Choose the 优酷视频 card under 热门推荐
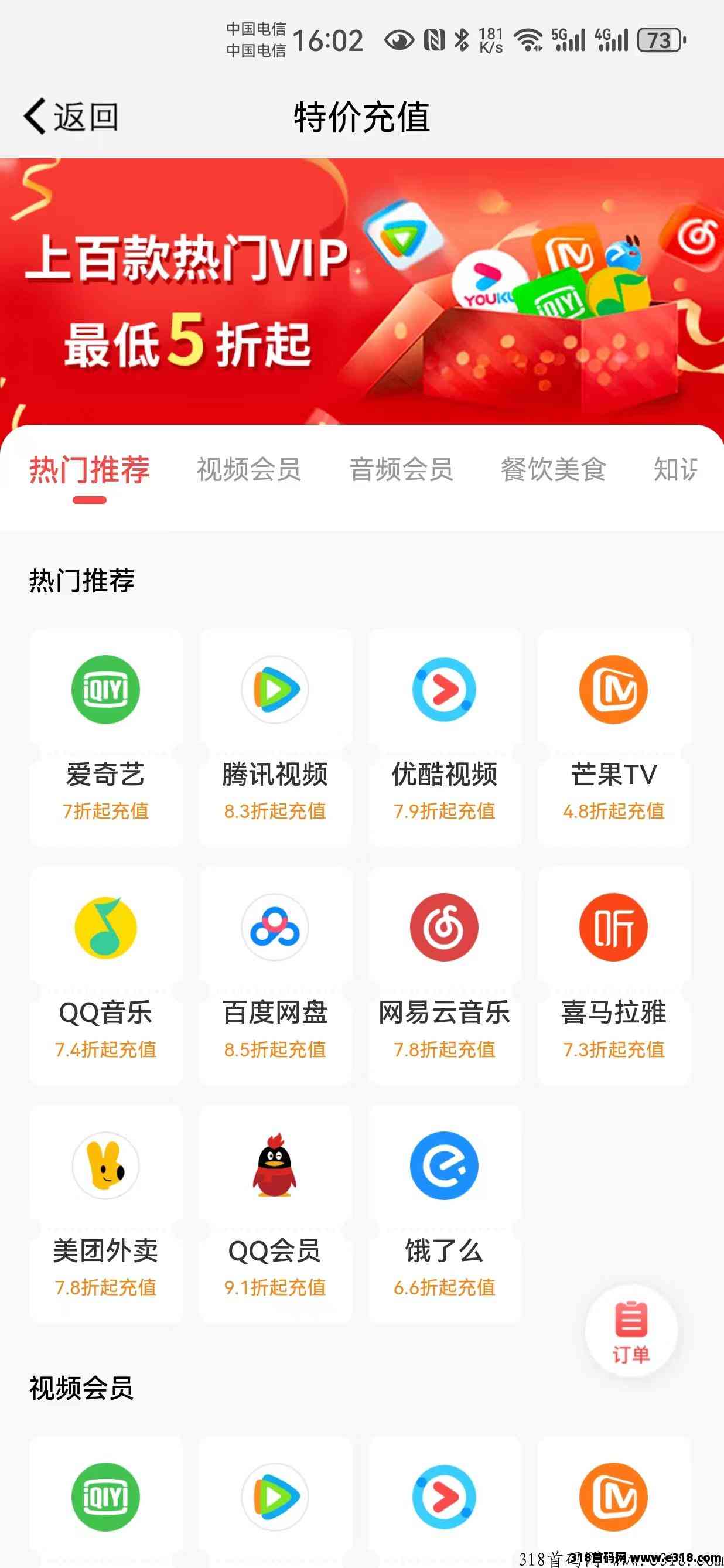Image resolution: width=724 pixels, height=1568 pixels. pyautogui.click(x=445, y=738)
